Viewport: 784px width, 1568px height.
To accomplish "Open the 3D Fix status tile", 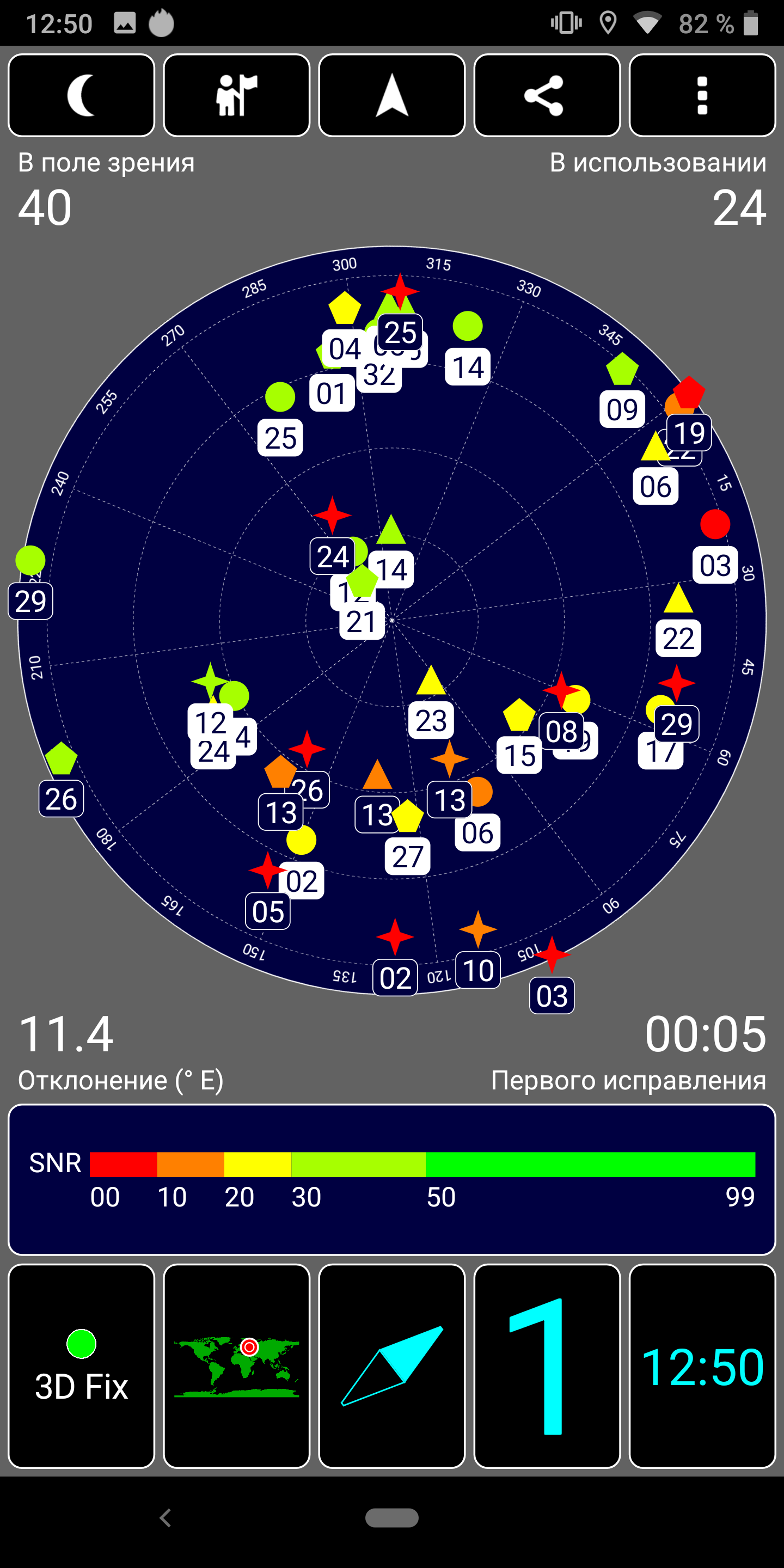I will point(81,1366).
